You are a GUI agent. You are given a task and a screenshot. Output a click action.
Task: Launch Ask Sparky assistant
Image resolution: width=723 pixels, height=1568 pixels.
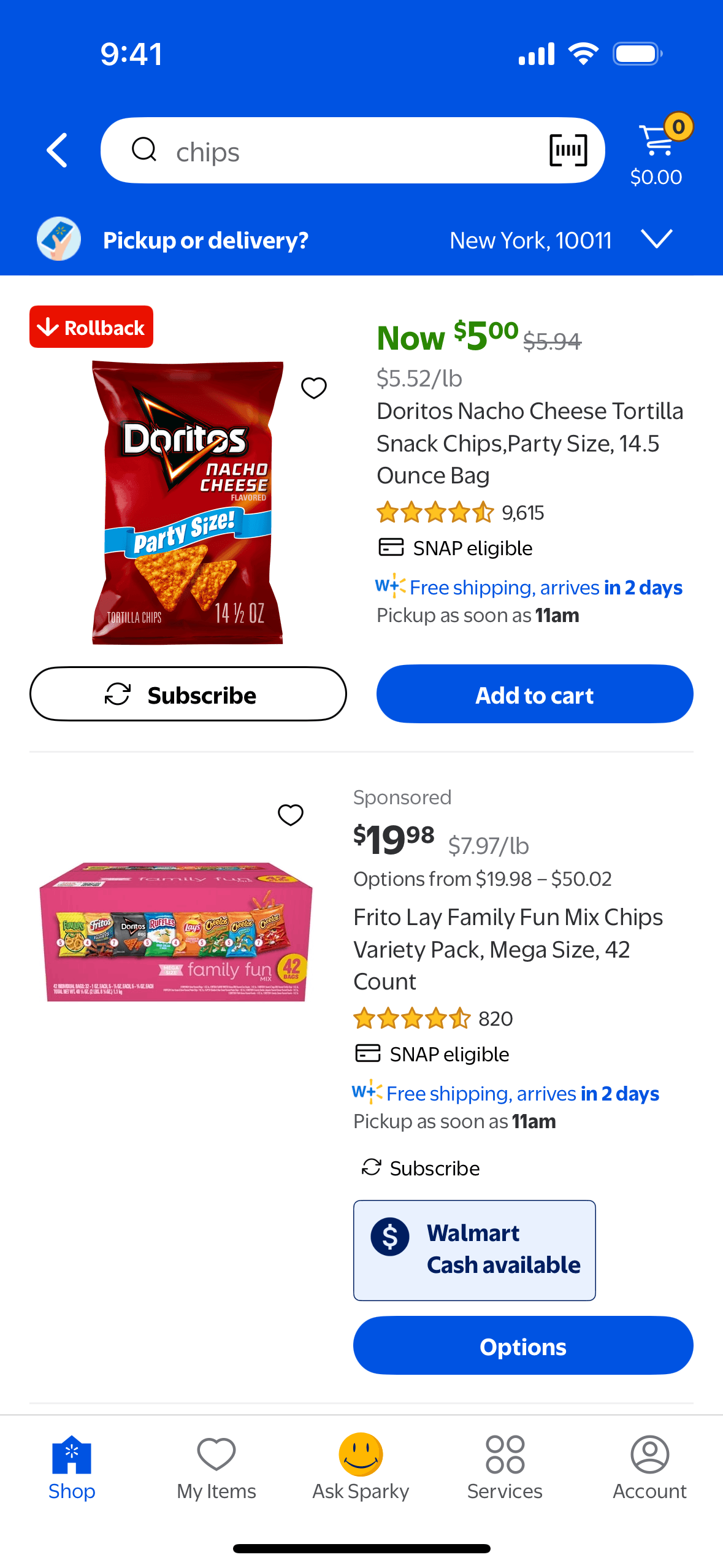click(x=361, y=1467)
